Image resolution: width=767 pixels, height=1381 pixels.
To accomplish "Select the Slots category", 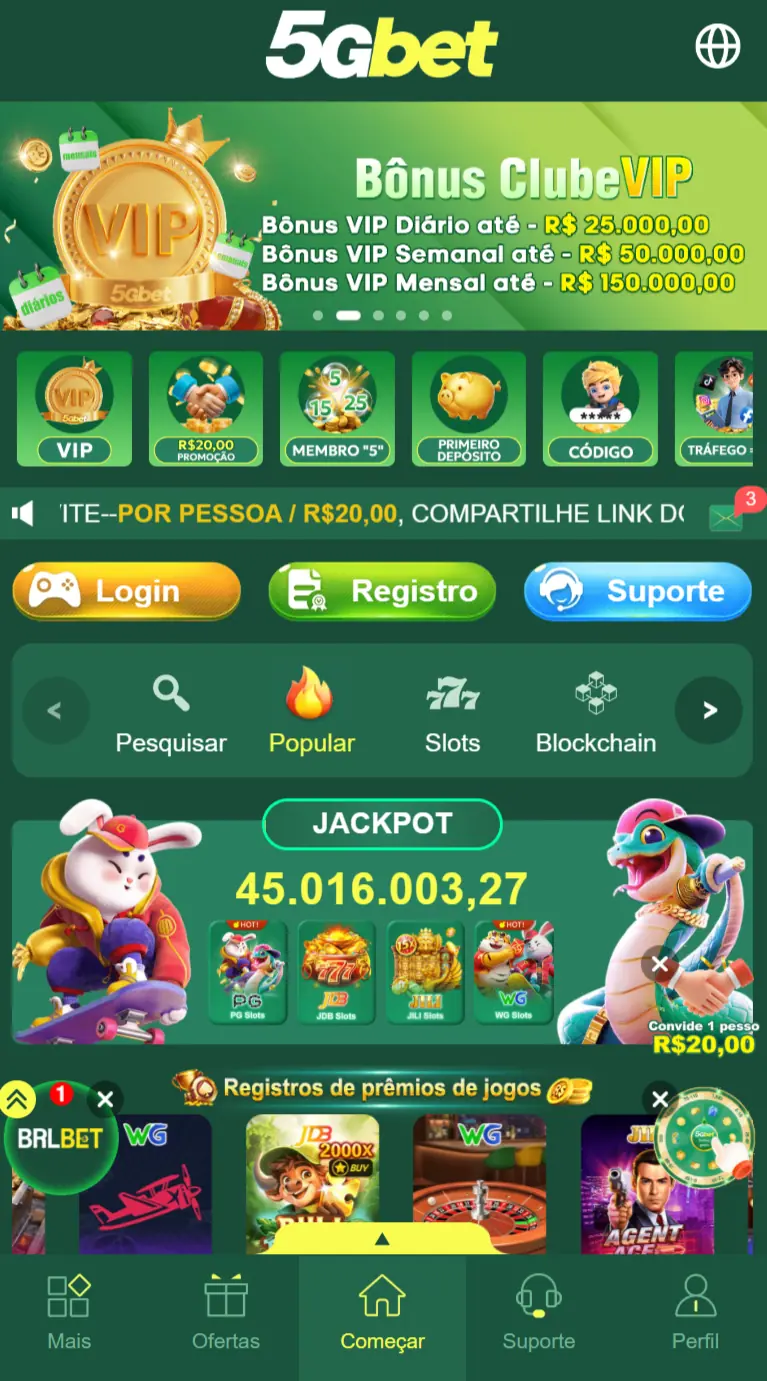I will pyautogui.click(x=452, y=712).
